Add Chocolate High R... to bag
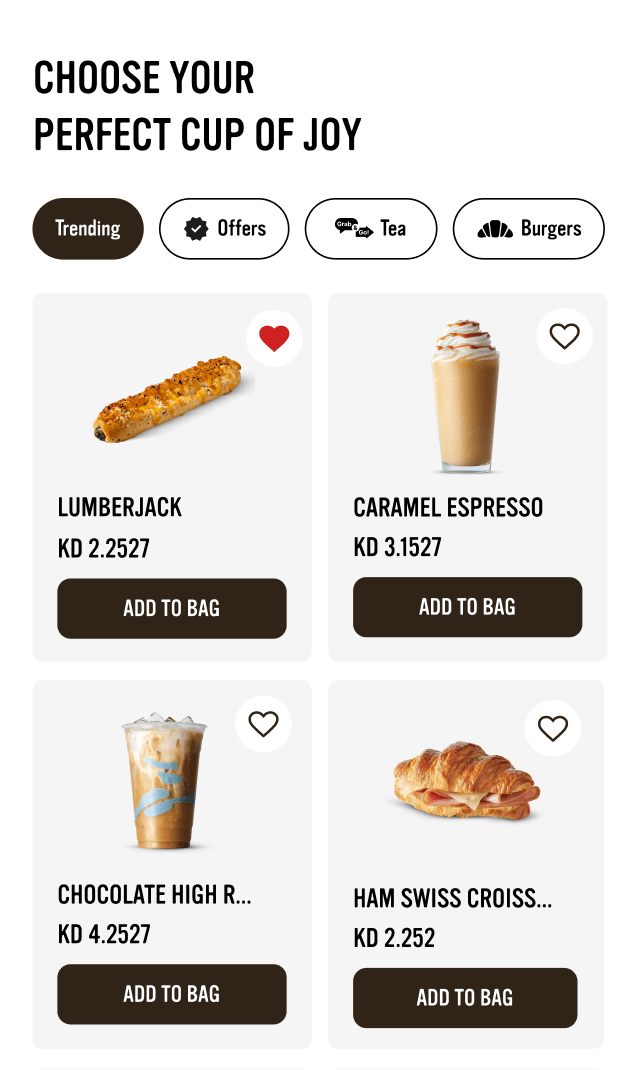The height and width of the screenshot is (1070, 642). tap(172, 994)
